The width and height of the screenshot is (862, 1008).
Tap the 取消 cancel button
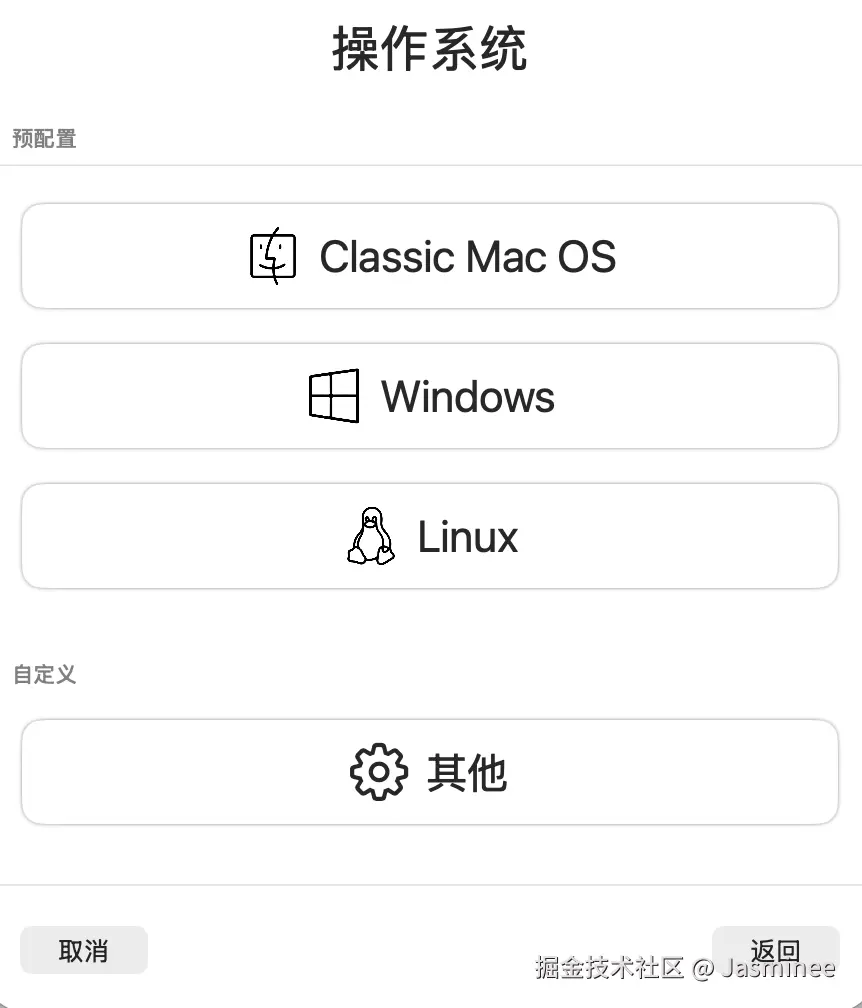pos(84,950)
